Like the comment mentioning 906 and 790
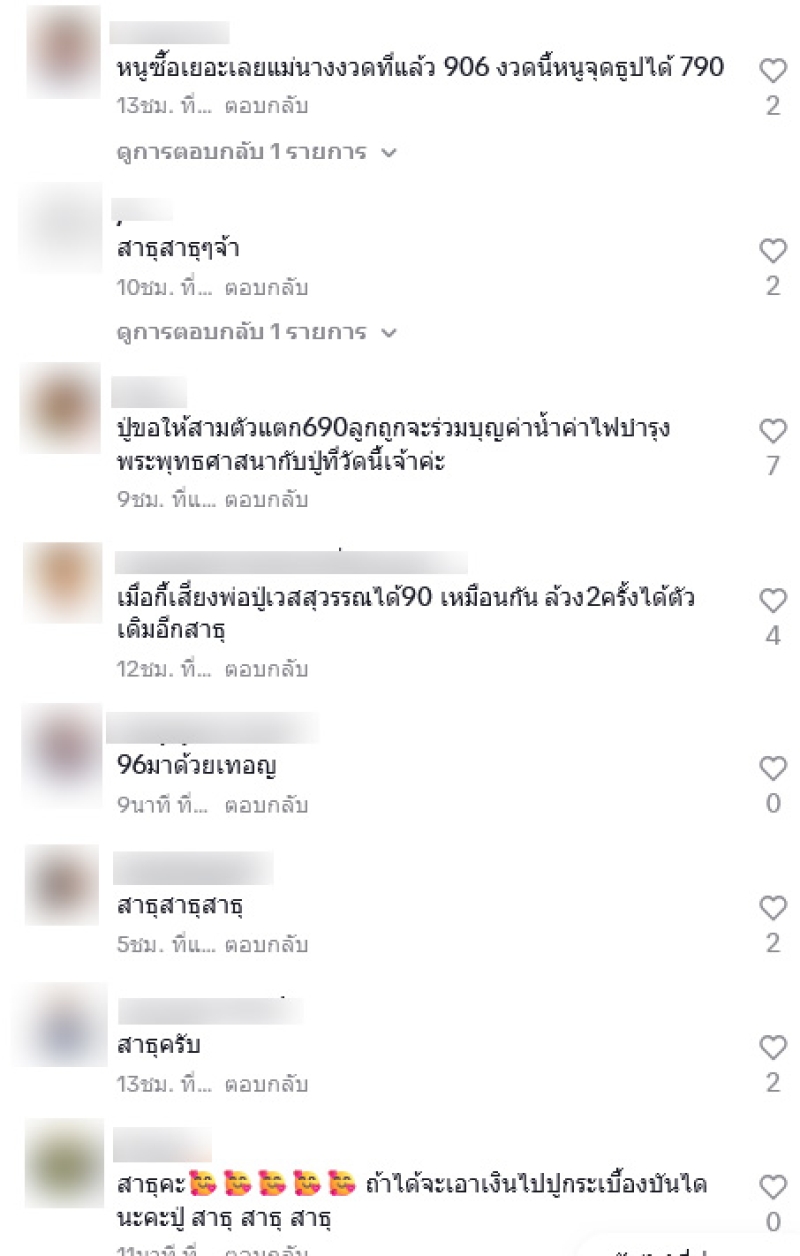 (x=773, y=71)
